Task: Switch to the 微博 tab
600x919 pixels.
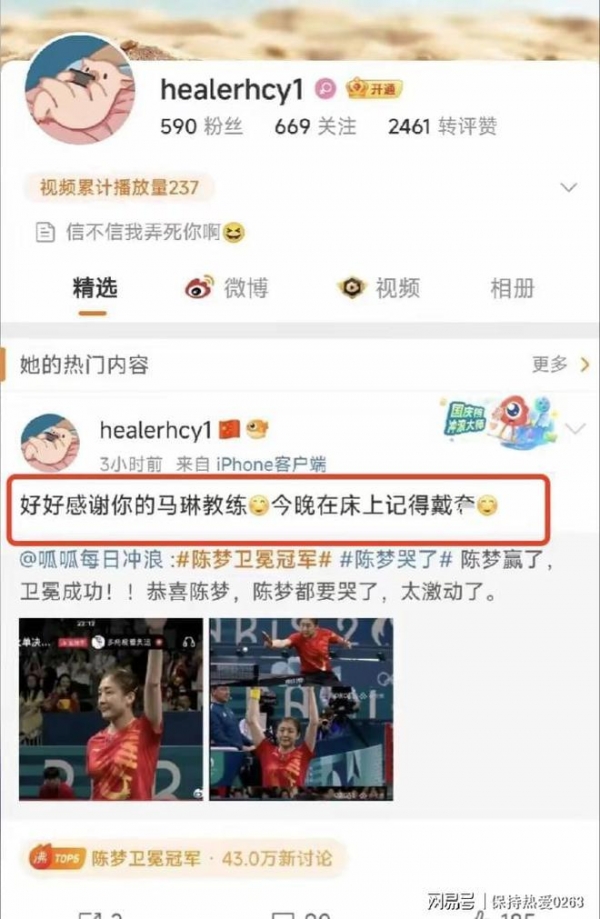Action: tap(228, 289)
